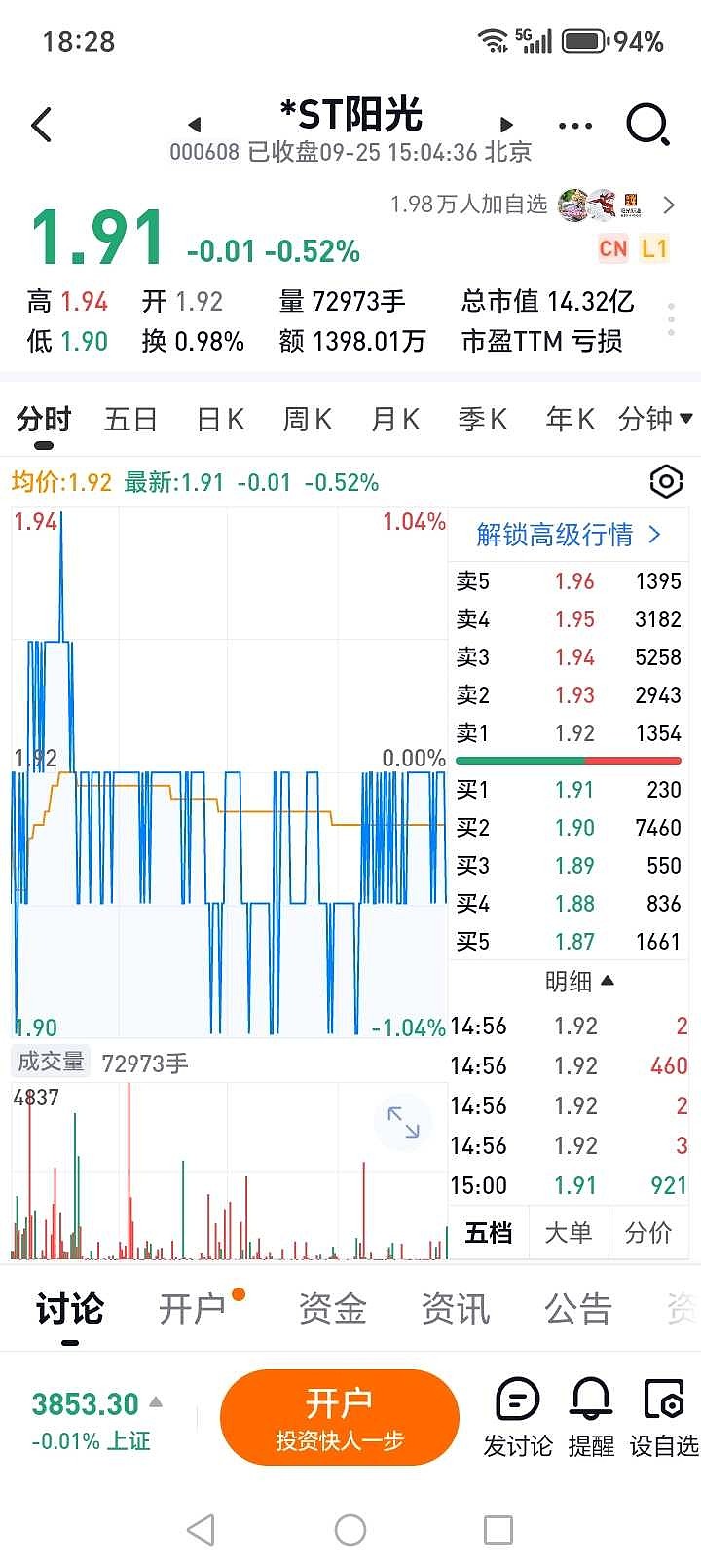
Task: Open the 资金 section tab
Action: tap(332, 1309)
